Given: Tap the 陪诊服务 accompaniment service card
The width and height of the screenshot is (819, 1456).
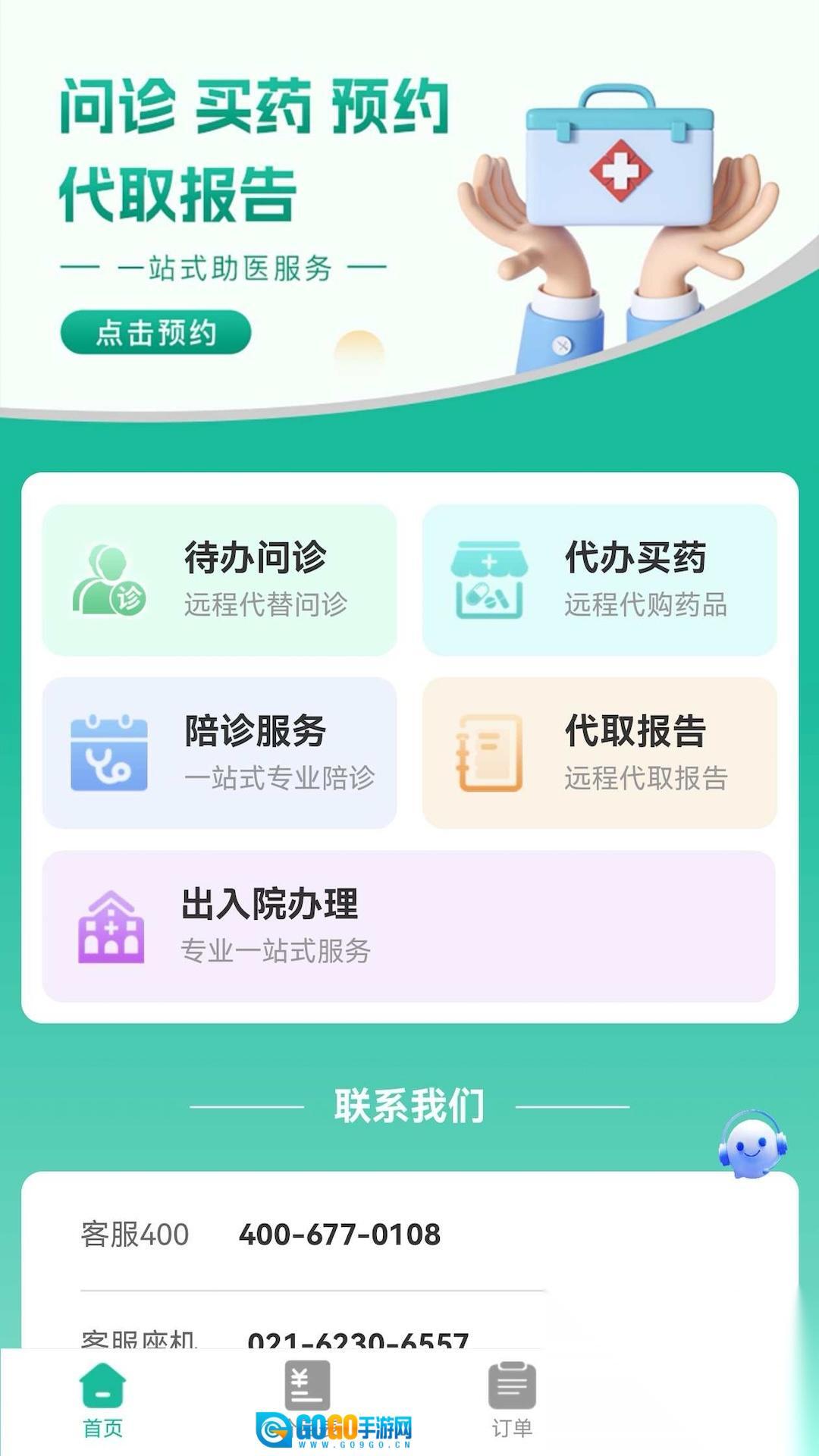Looking at the screenshot, I should point(221,749).
